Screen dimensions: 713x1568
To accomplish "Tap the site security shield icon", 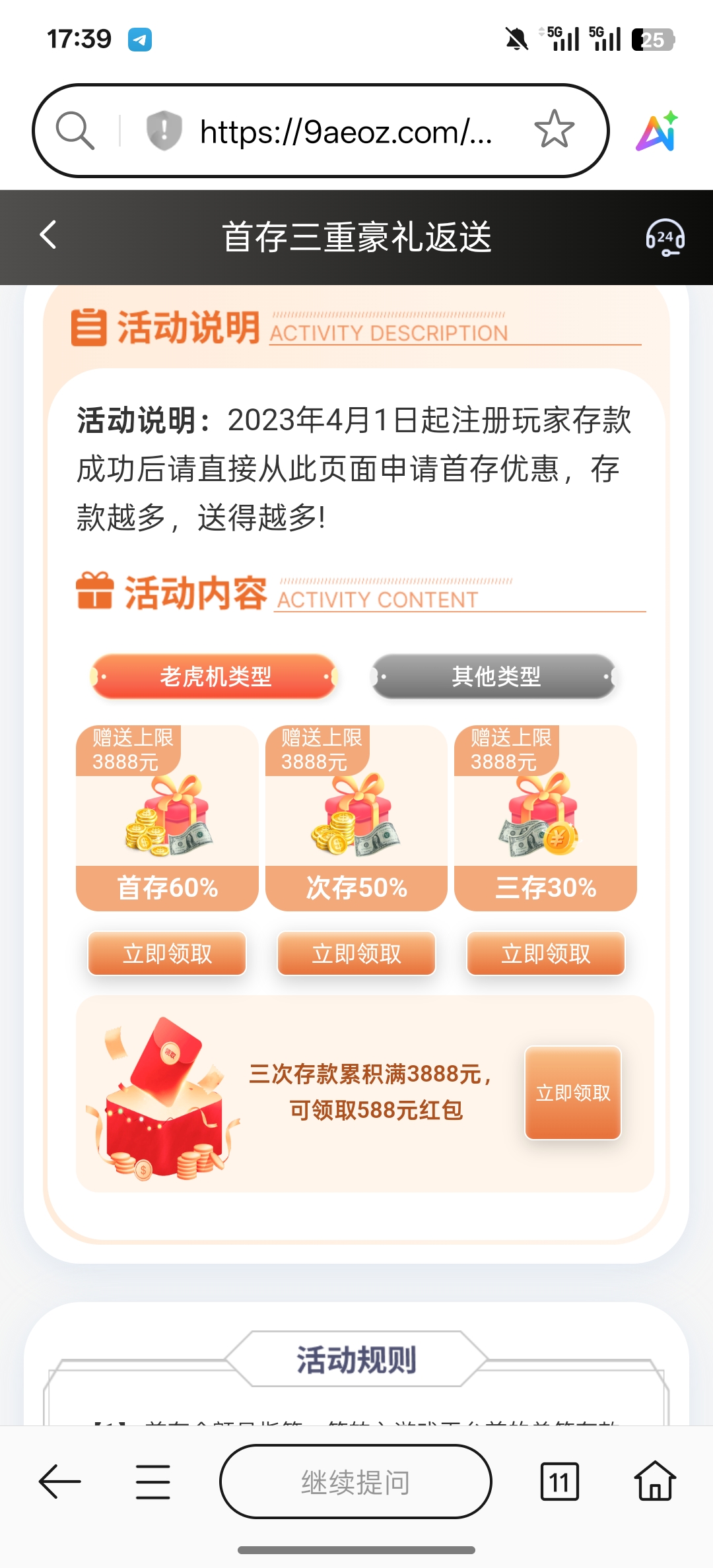I will tap(164, 130).
